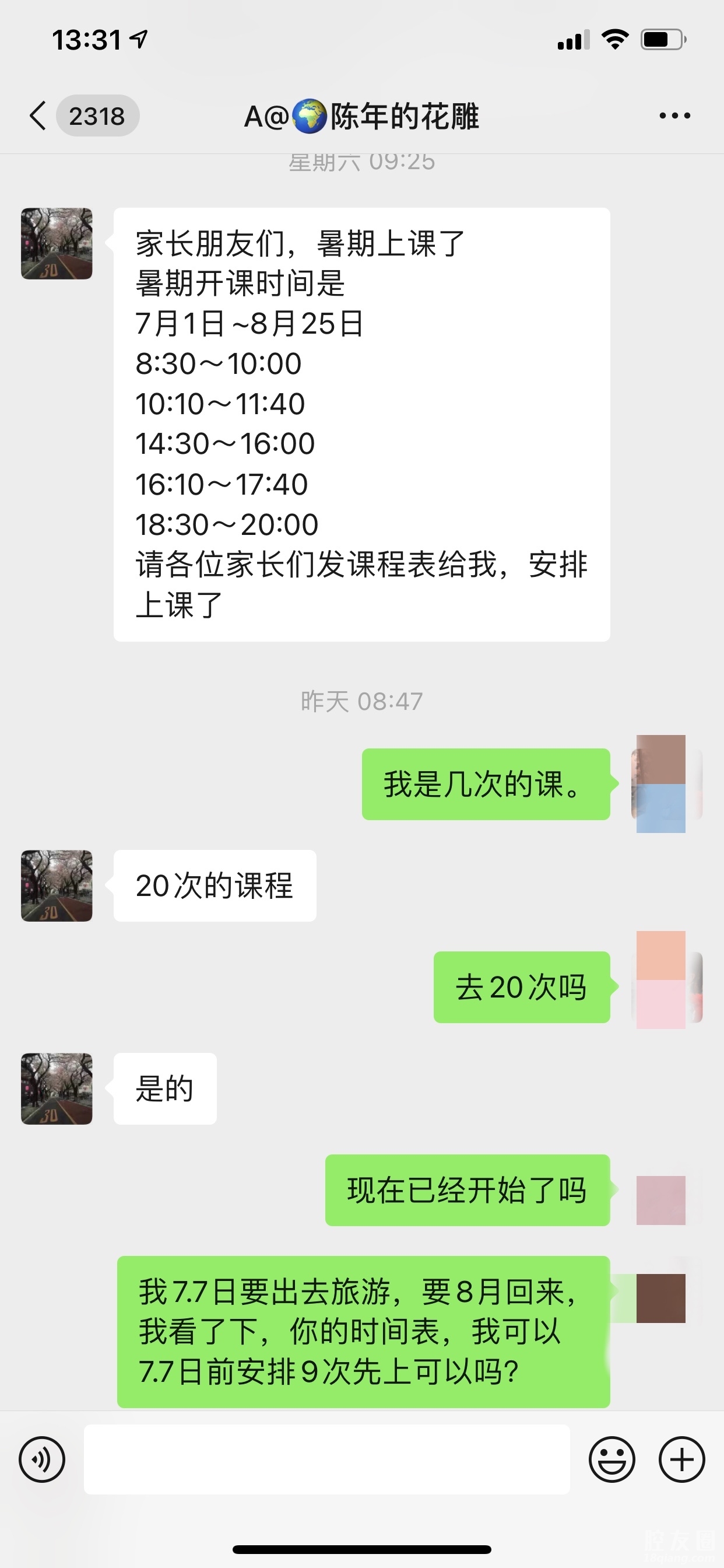Viewport: 724px width, 1568px height.
Task: Open the emoji sticker panel
Action: pyautogui.click(x=611, y=1459)
